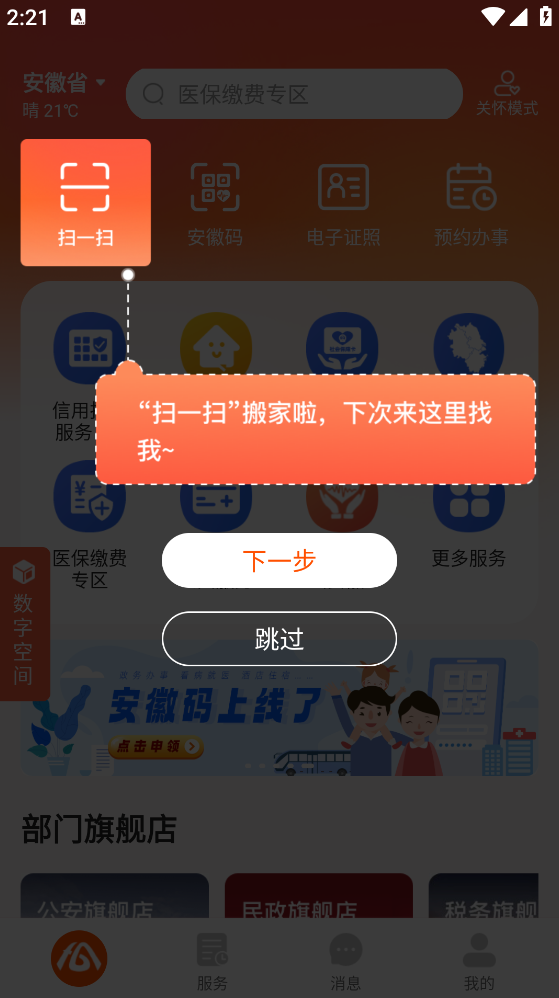The width and height of the screenshot is (559, 998).
Task: Tap 下一步 to continue the guide
Action: tap(279, 560)
